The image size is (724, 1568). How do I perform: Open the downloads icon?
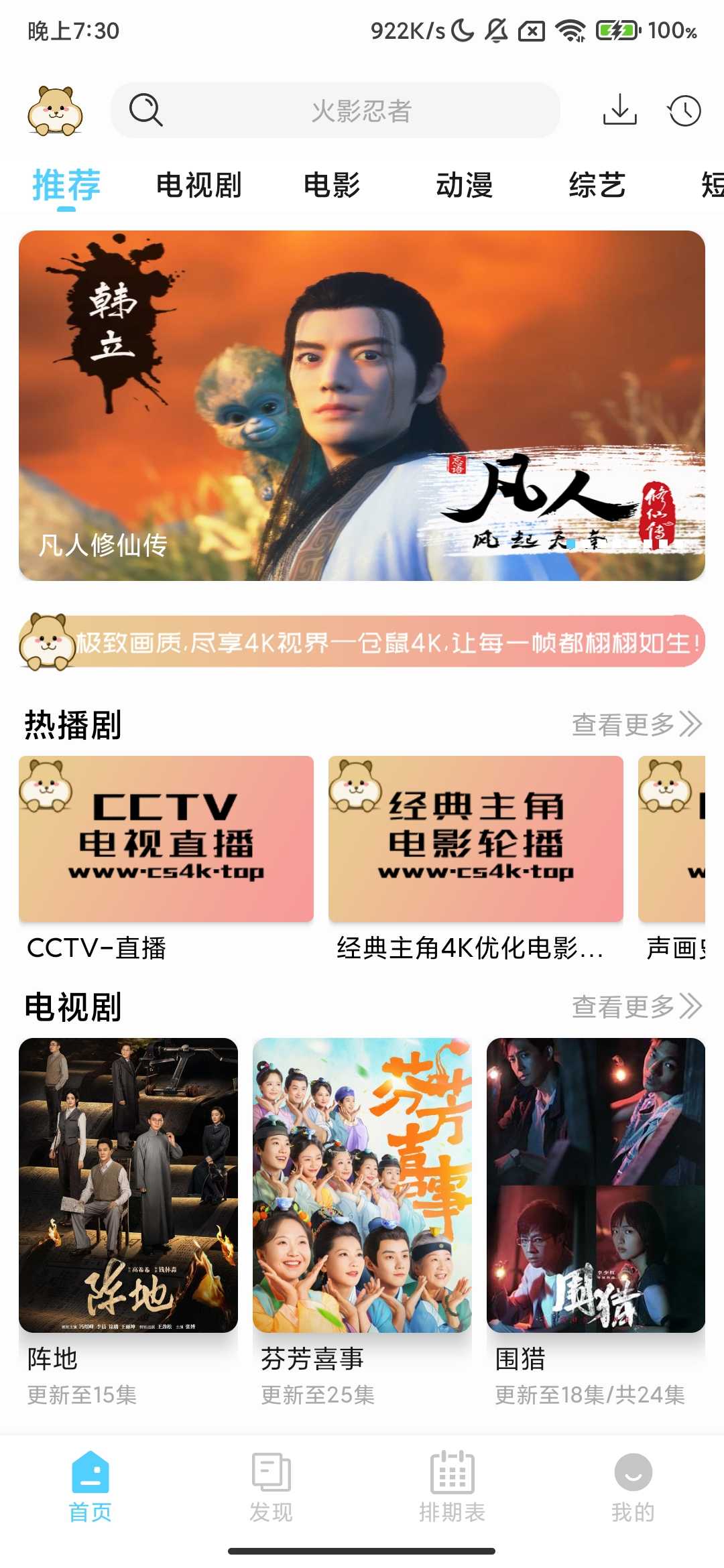point(619,110)
